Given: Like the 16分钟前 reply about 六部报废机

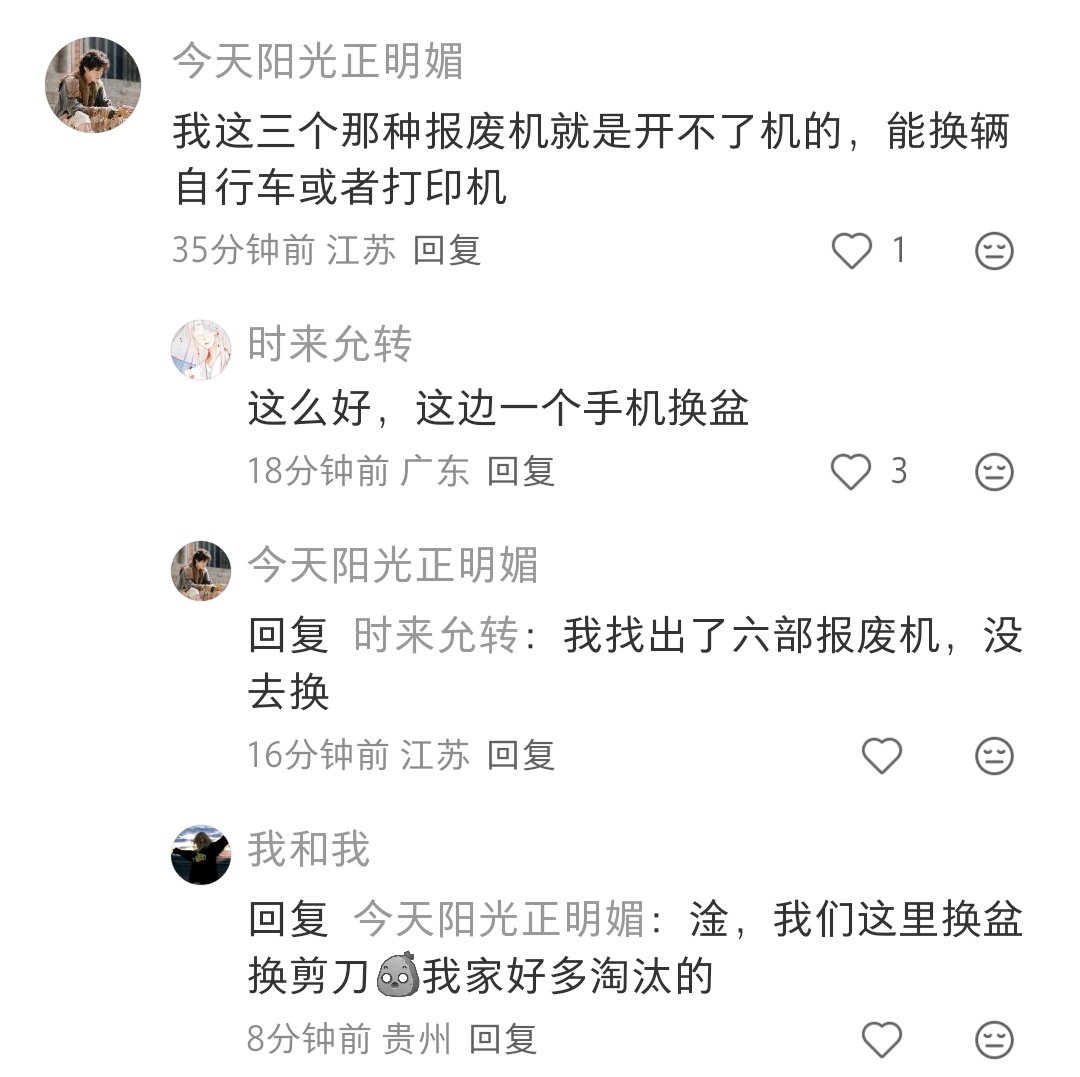Looking at the screenshot, I should [882, 756].
